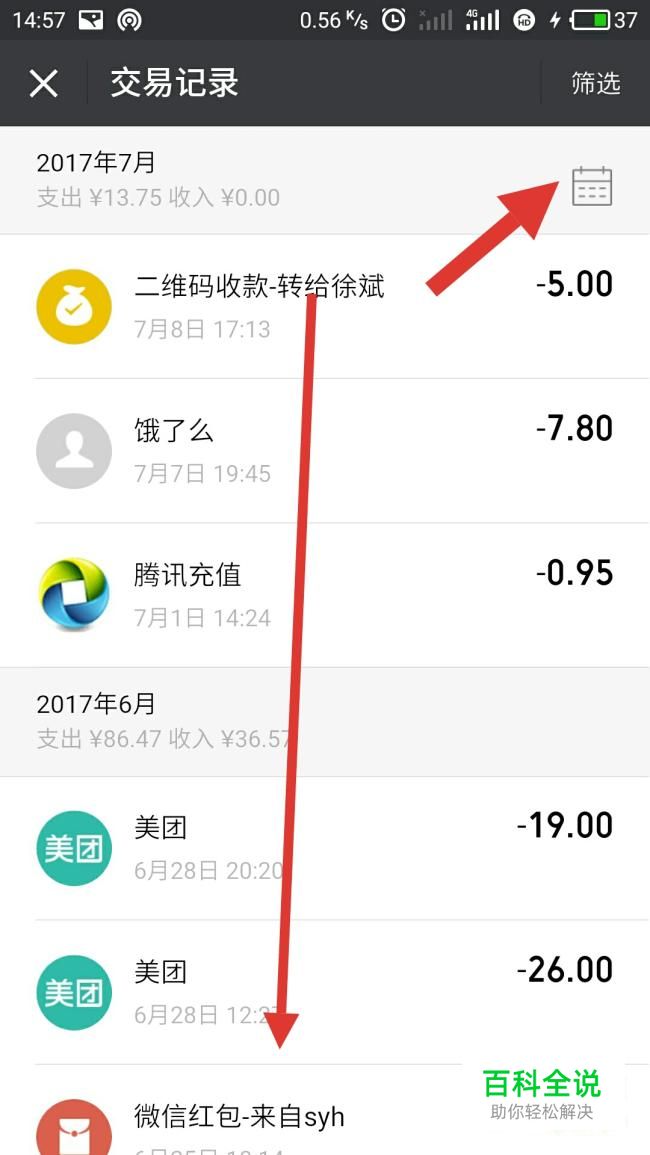Open the 二维码收款-转给徐斌 transaction
Image resolution: width=650 pixels, height=1155 pixels.
(325, 306)
